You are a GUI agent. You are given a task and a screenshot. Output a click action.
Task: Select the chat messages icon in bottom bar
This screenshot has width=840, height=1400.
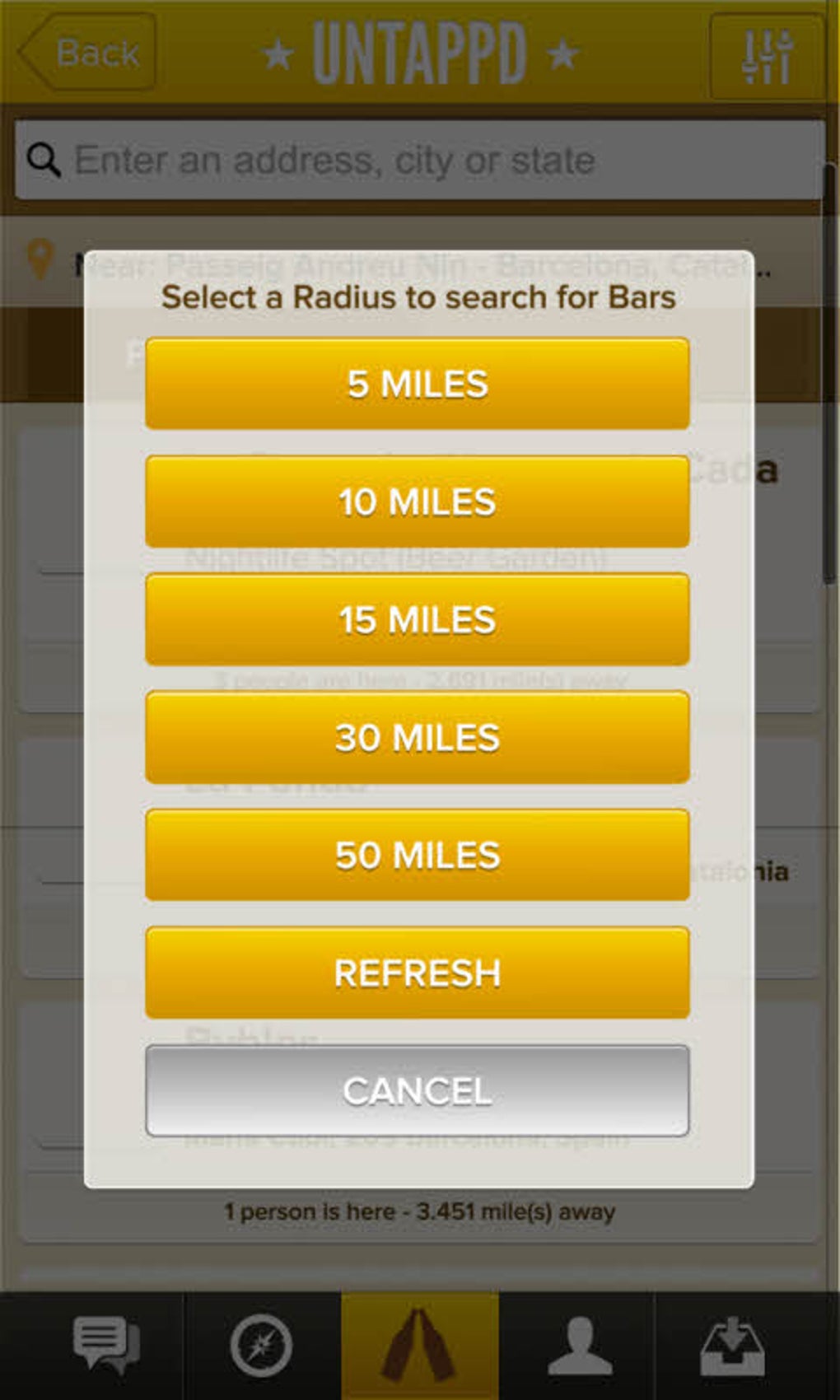point(105,1342)
